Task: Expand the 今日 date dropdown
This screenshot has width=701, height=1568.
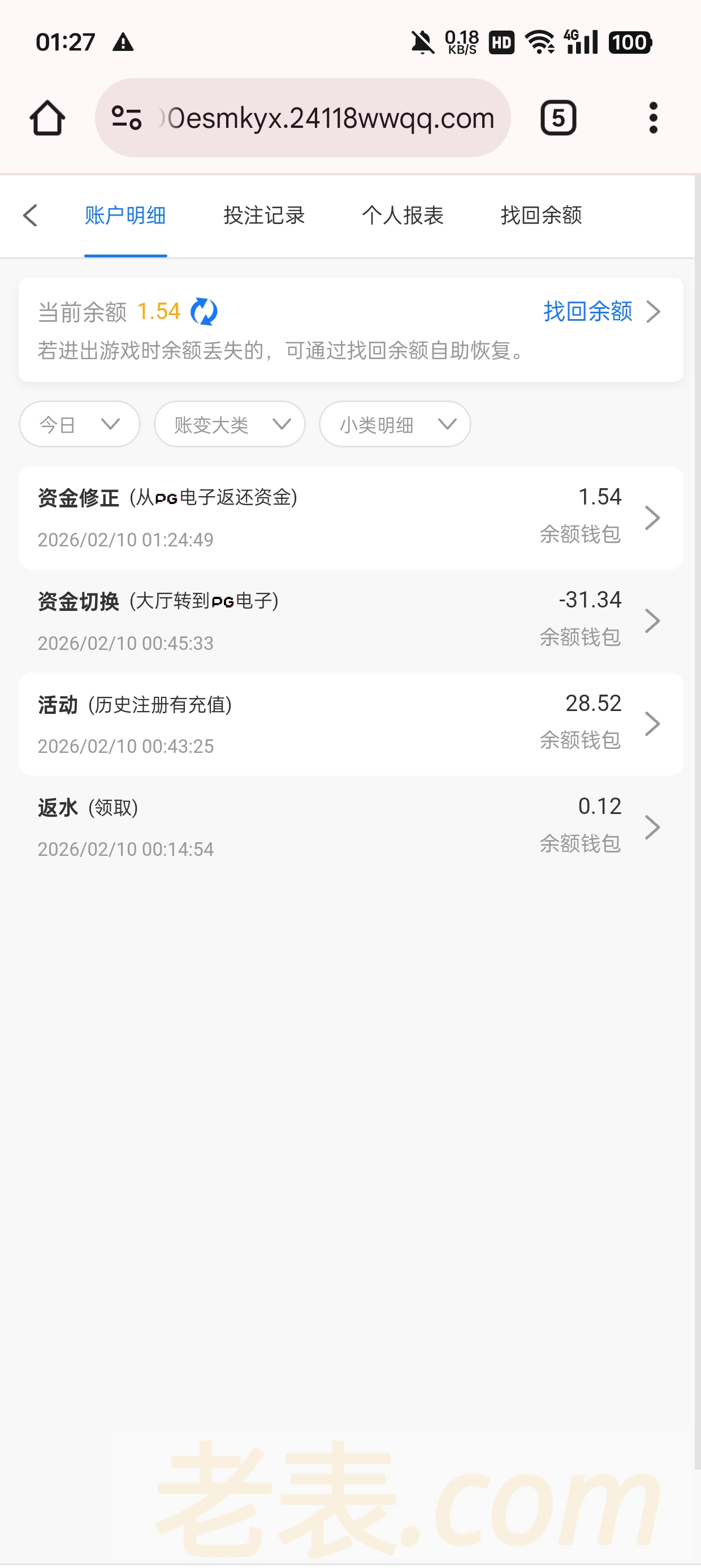Action: click(x=80, y=424)
